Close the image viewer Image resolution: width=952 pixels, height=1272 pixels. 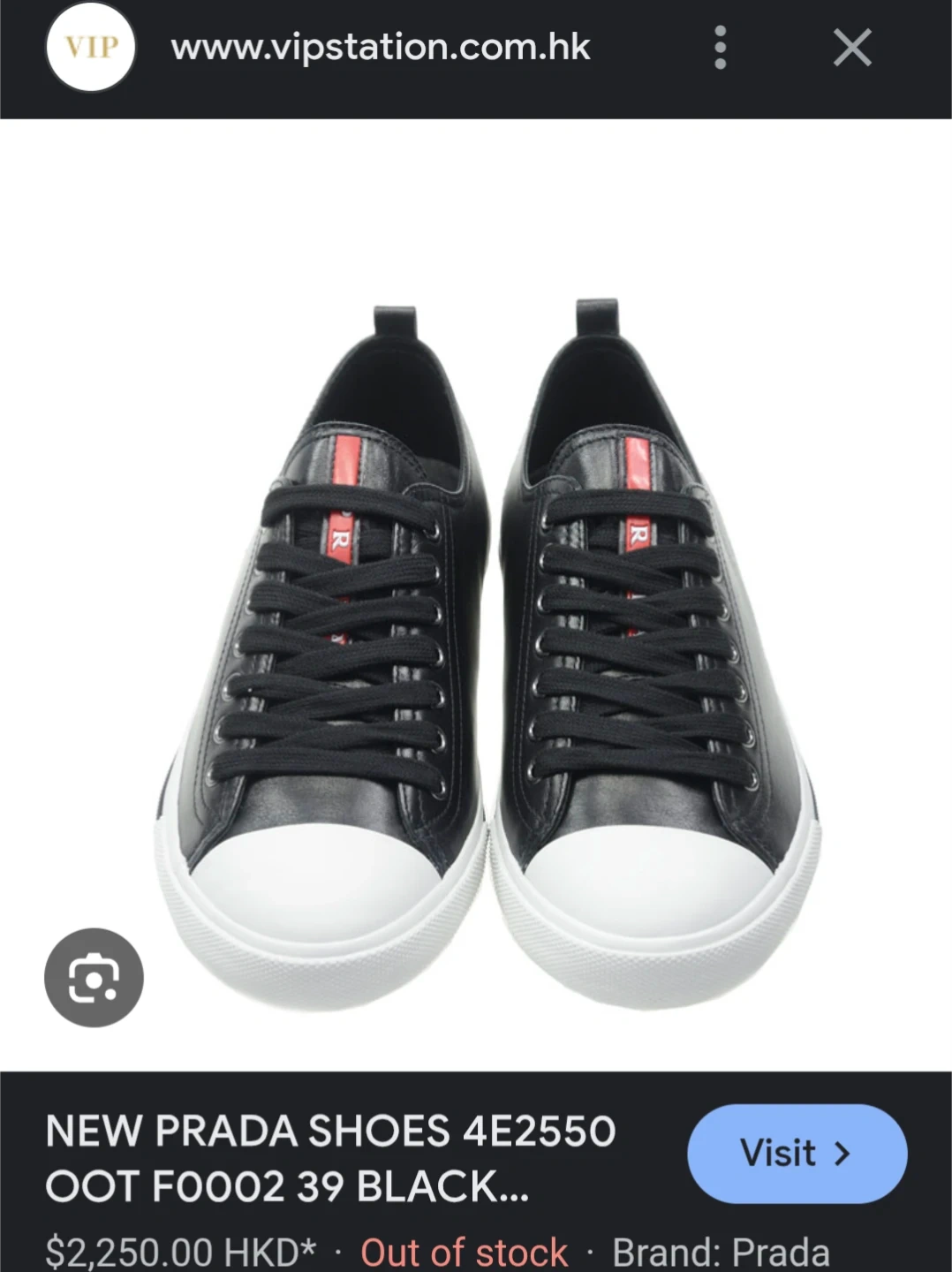pyautogui.click(x=852, y=48)
